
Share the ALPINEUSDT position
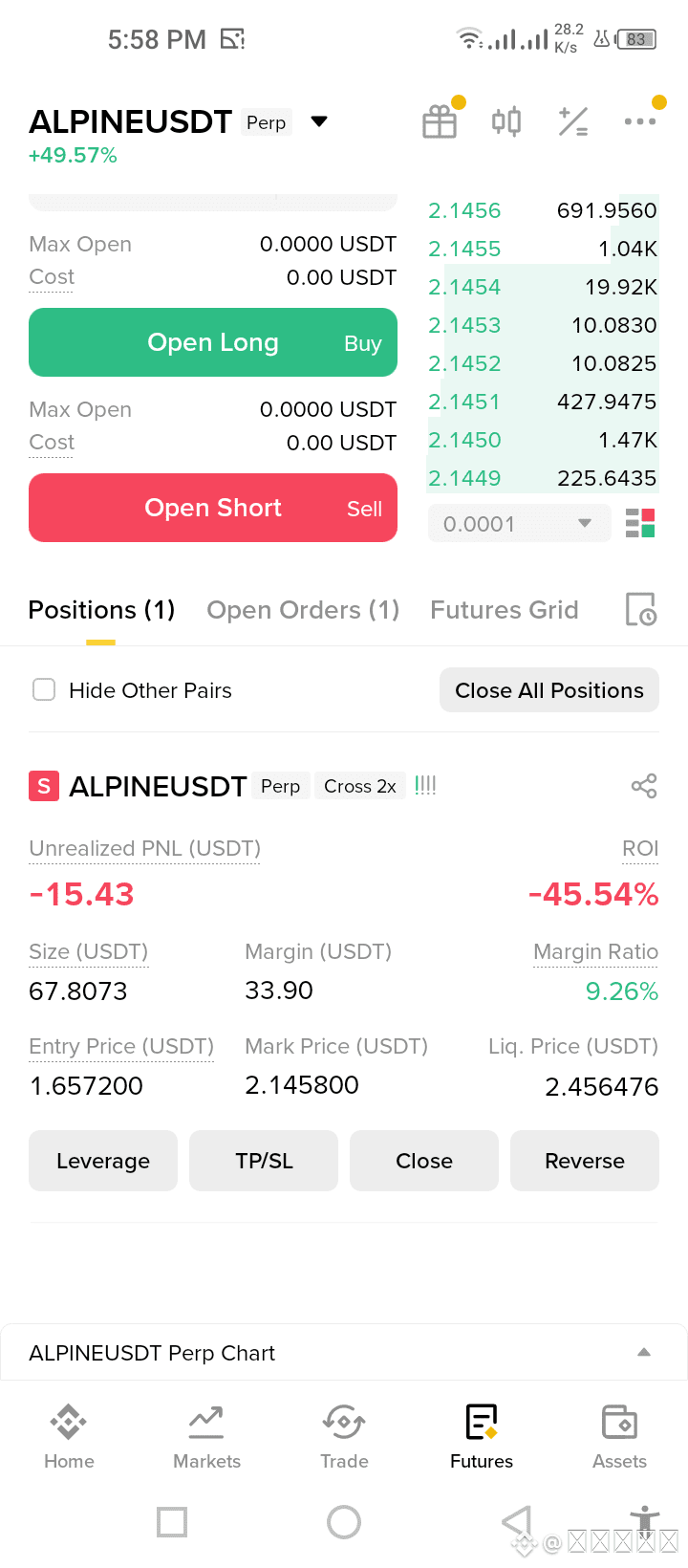[643, 785]
